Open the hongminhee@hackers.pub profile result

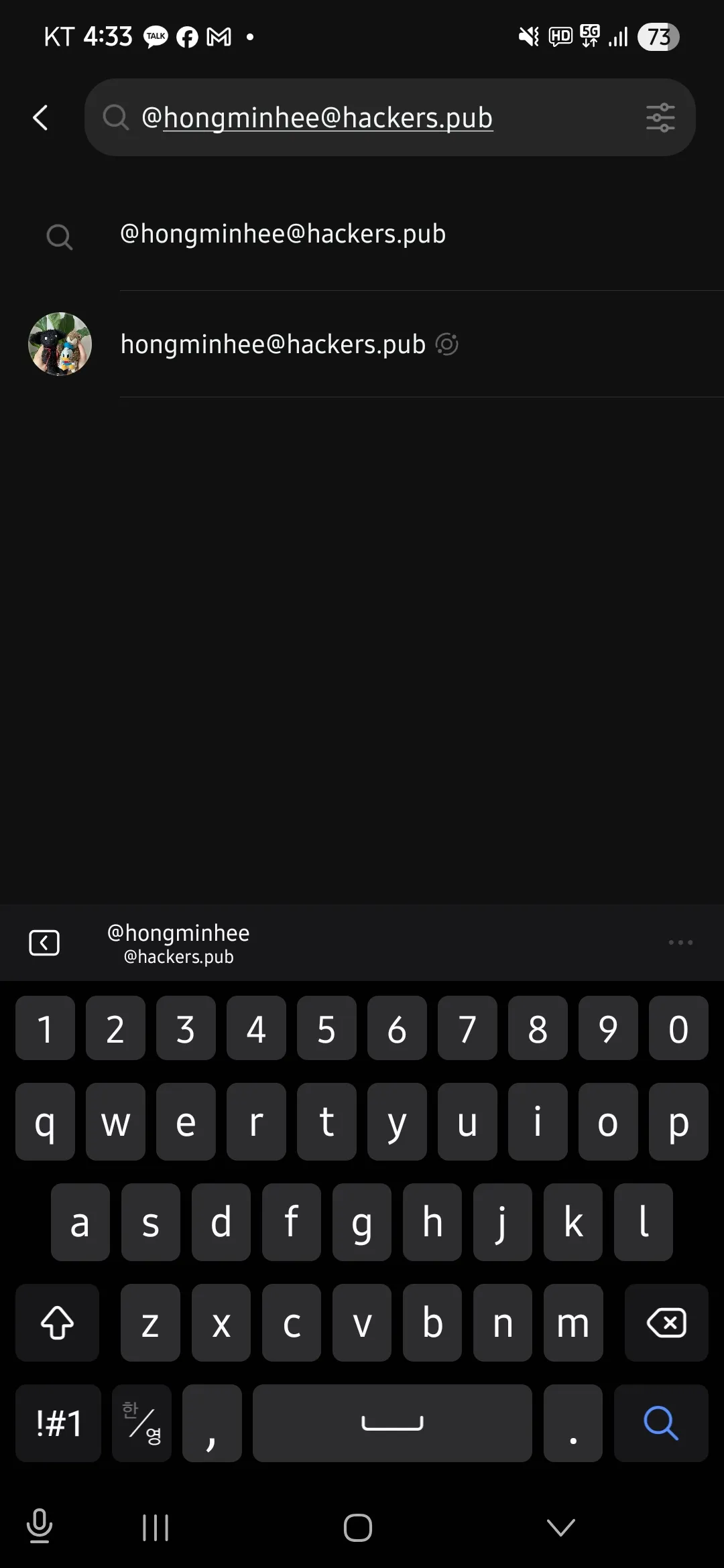(362, 344)
